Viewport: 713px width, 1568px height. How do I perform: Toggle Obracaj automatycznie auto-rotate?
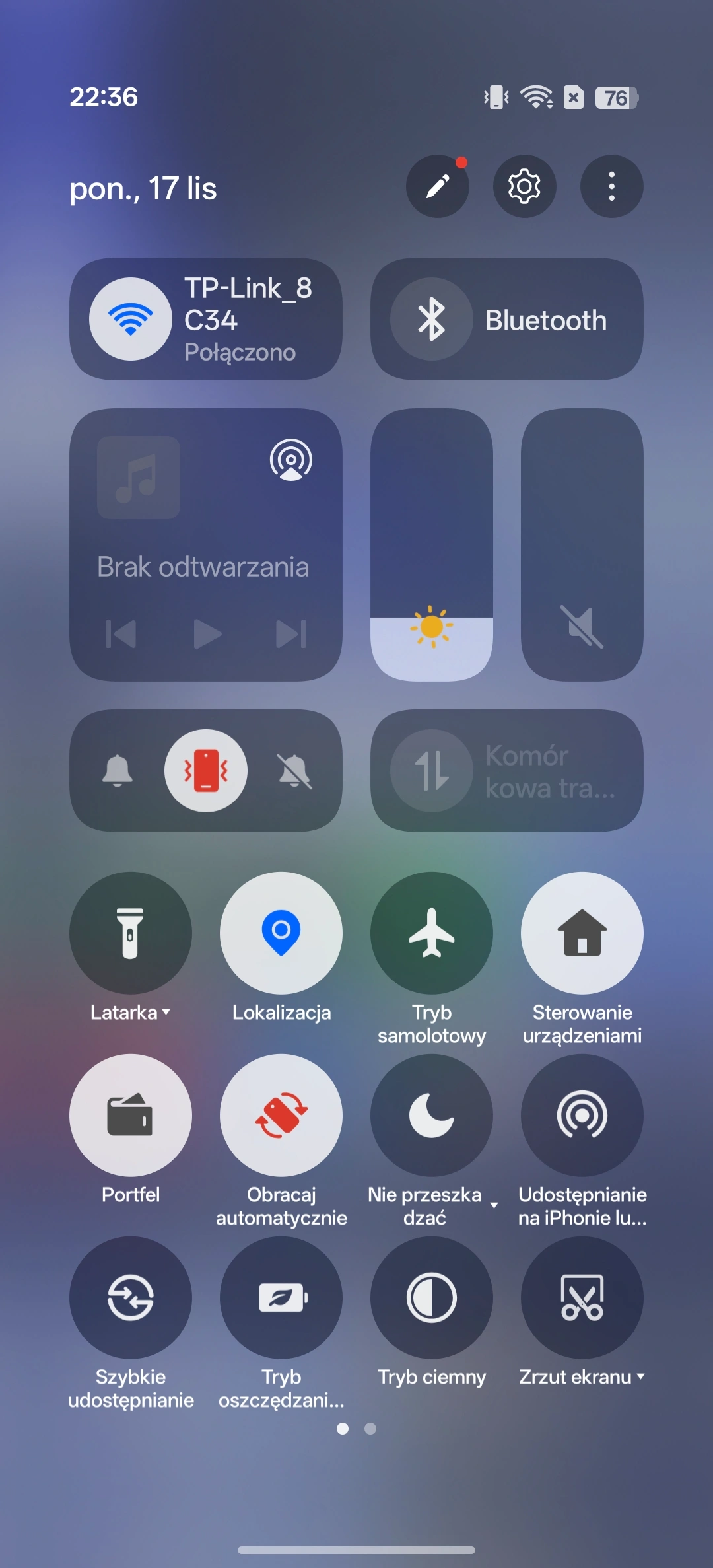click(x=281, y=1115)
